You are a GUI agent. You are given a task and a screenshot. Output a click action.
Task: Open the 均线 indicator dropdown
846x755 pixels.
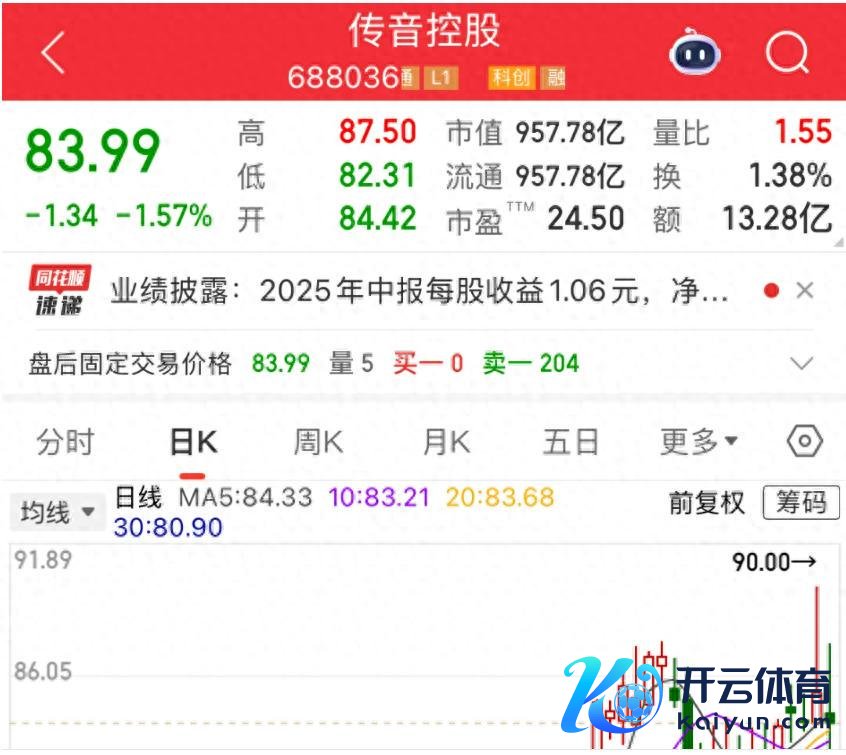point(59,513)
